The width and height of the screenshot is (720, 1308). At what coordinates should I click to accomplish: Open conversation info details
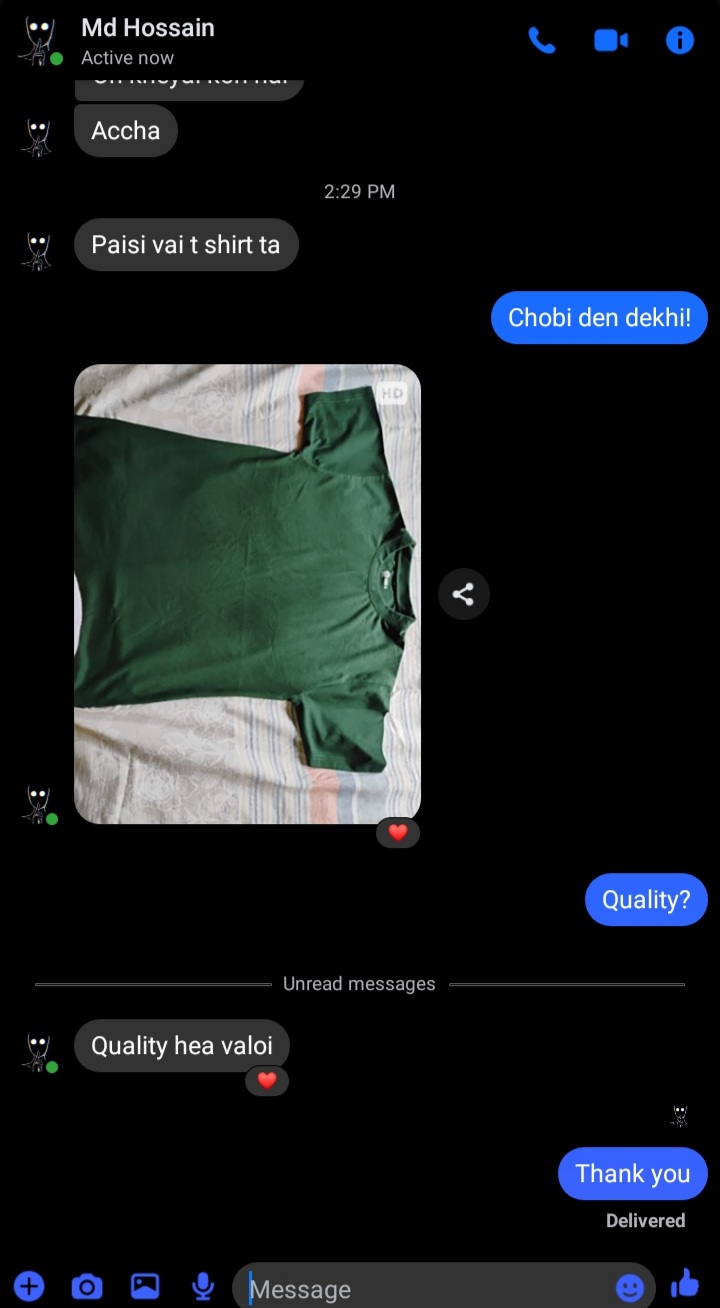tap(679, 40)
